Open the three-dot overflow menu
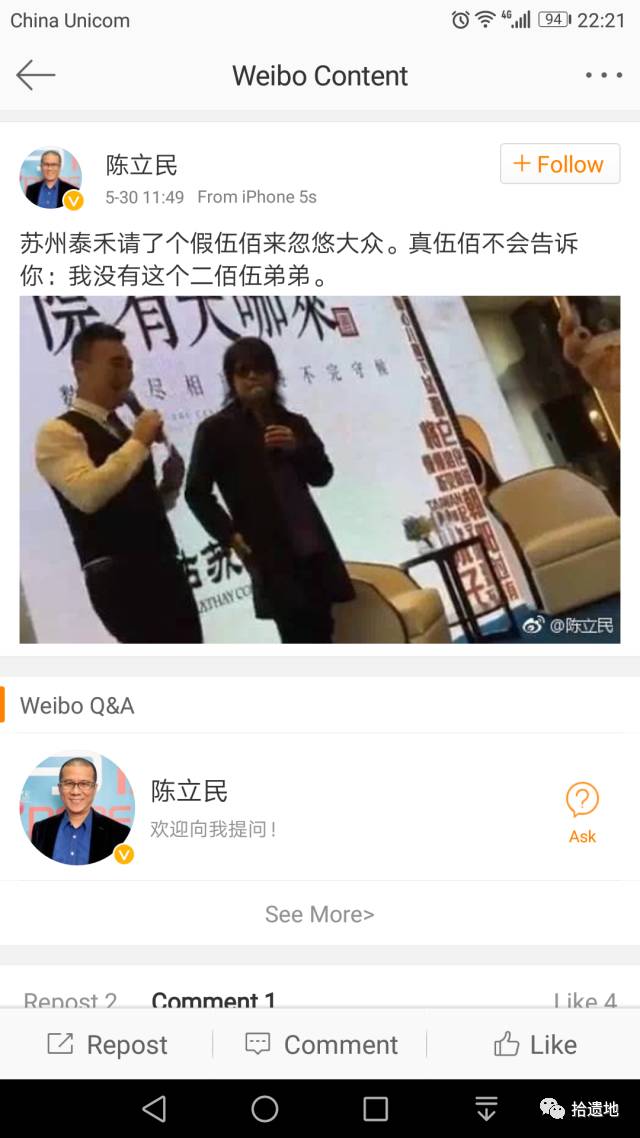The image size is (640, 1138). [604, 75]
